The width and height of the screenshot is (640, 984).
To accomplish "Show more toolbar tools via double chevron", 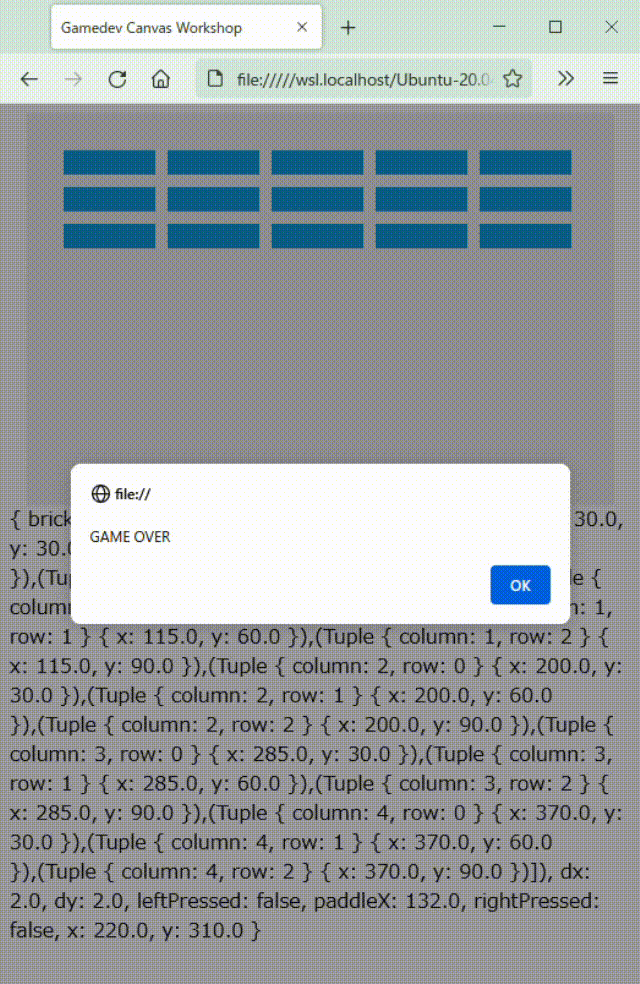I will point(566,79).
